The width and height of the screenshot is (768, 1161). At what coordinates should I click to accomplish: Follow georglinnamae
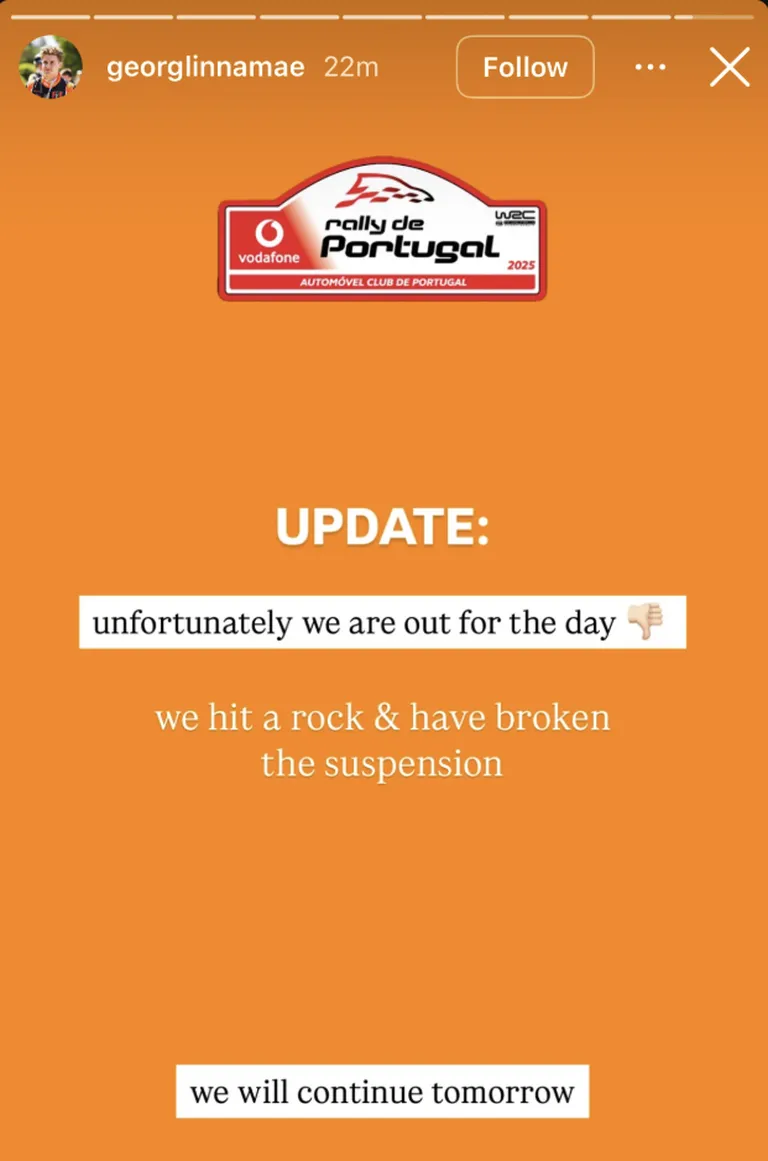click(x=525, y=67)
